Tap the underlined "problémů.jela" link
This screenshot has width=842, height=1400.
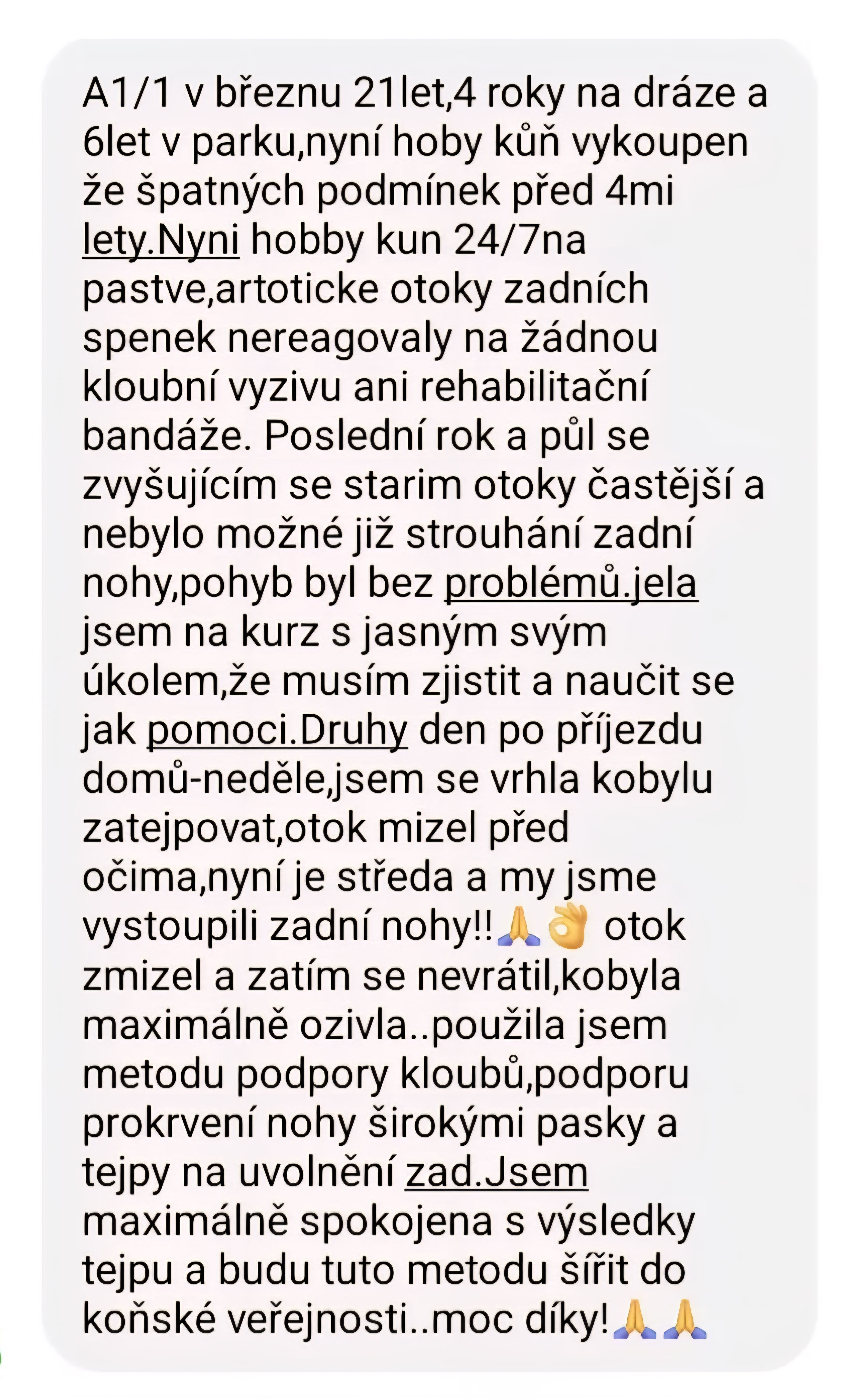571,584
